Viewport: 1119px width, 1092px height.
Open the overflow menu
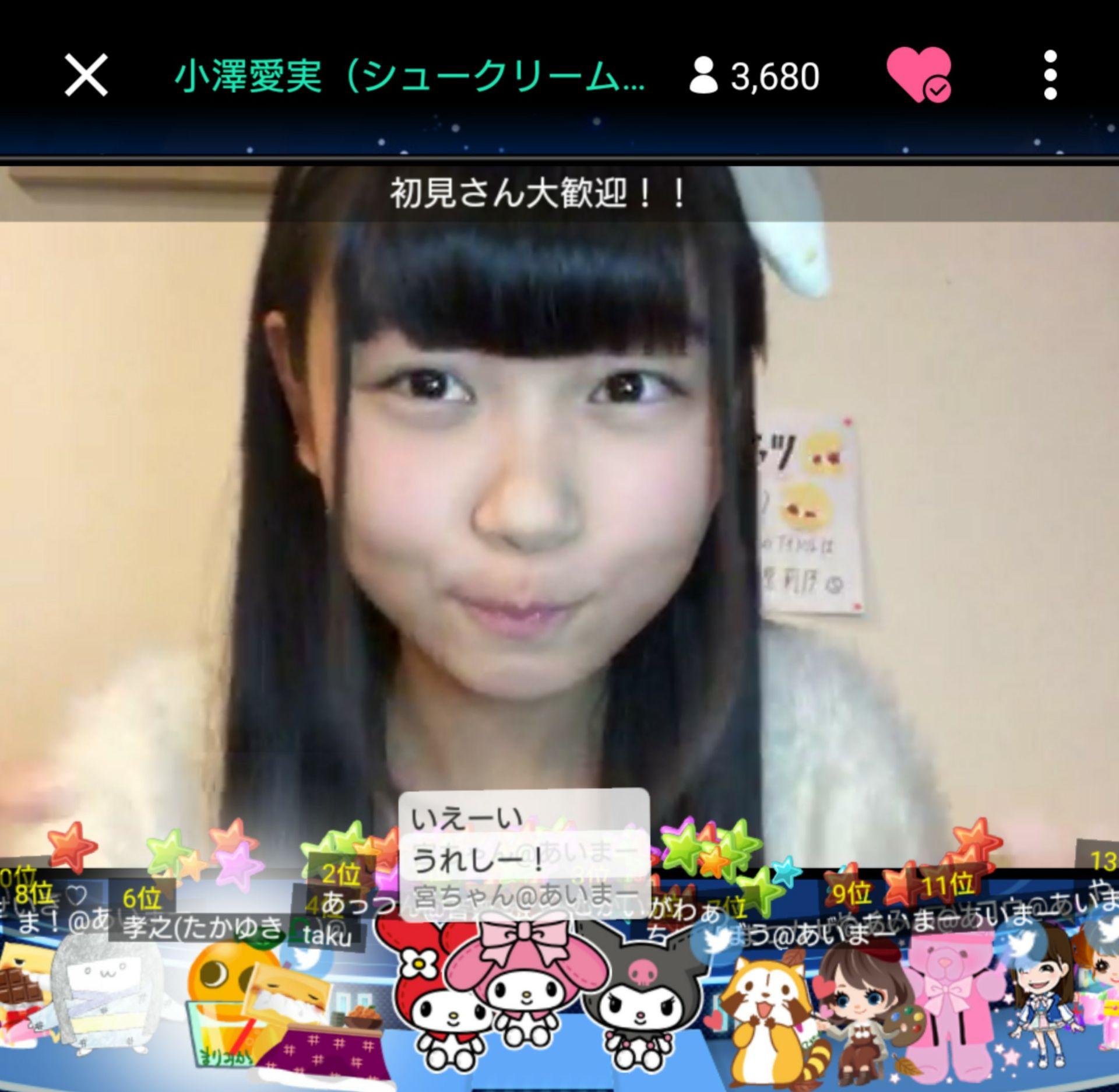1050,76
